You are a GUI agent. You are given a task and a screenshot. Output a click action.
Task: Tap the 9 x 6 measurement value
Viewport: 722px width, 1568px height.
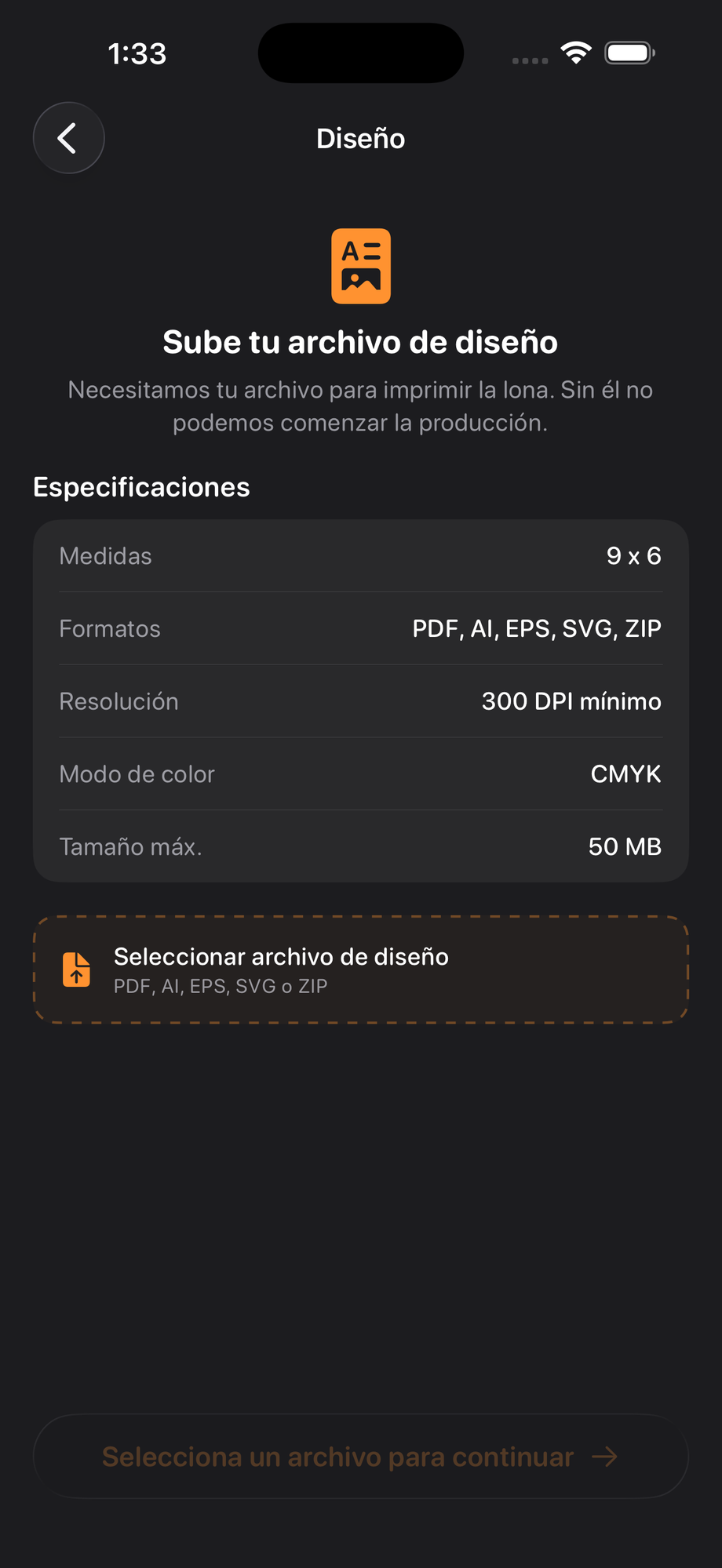[635, 555]
